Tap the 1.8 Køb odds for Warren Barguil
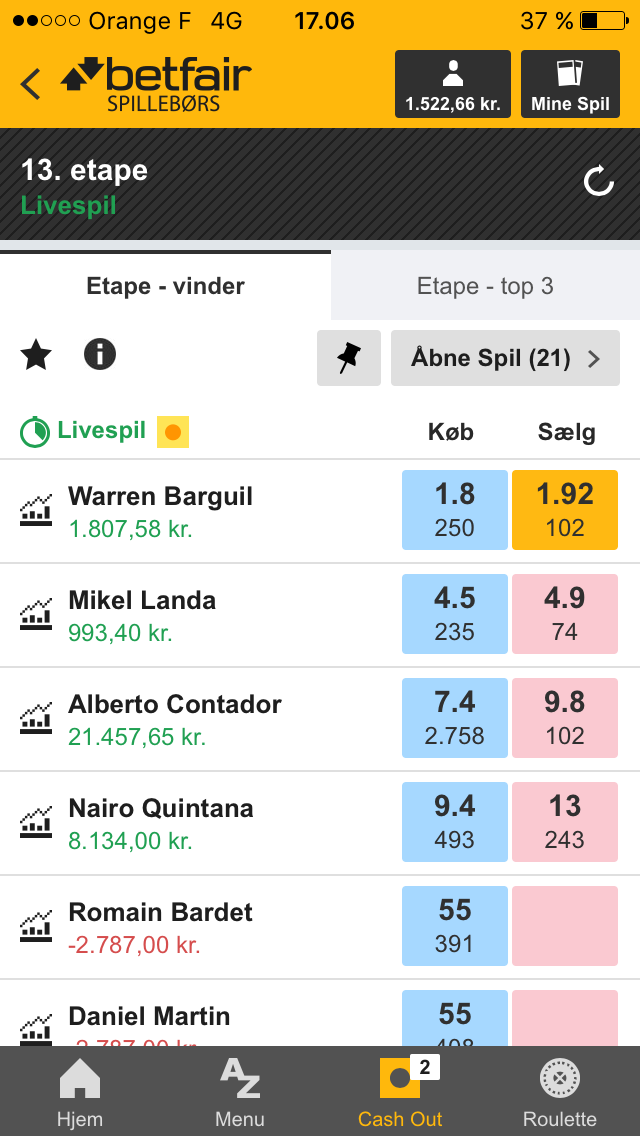The height and width of the screenshot is (1136, 640). click(x=455, y=510)
